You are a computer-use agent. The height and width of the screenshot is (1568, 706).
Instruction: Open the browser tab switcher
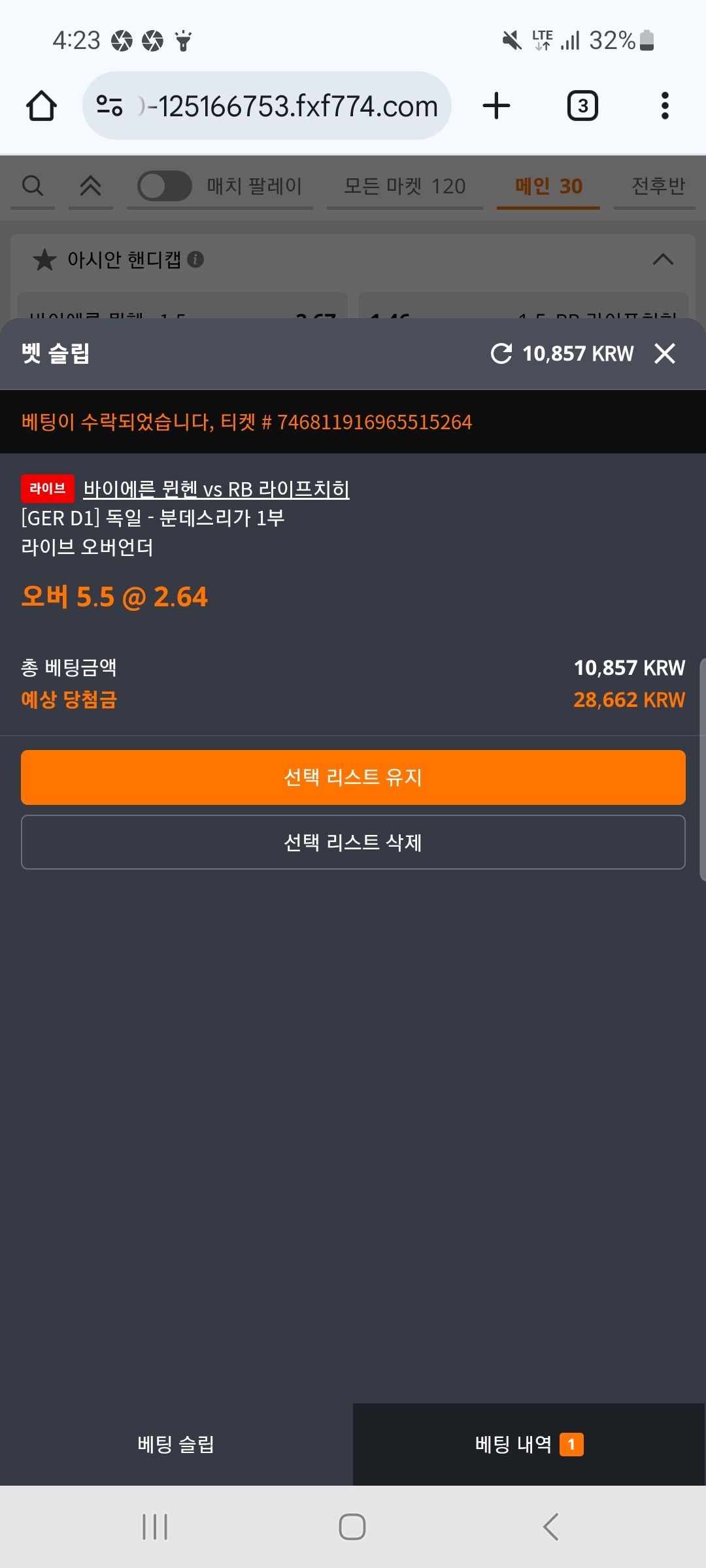point(582,106)
